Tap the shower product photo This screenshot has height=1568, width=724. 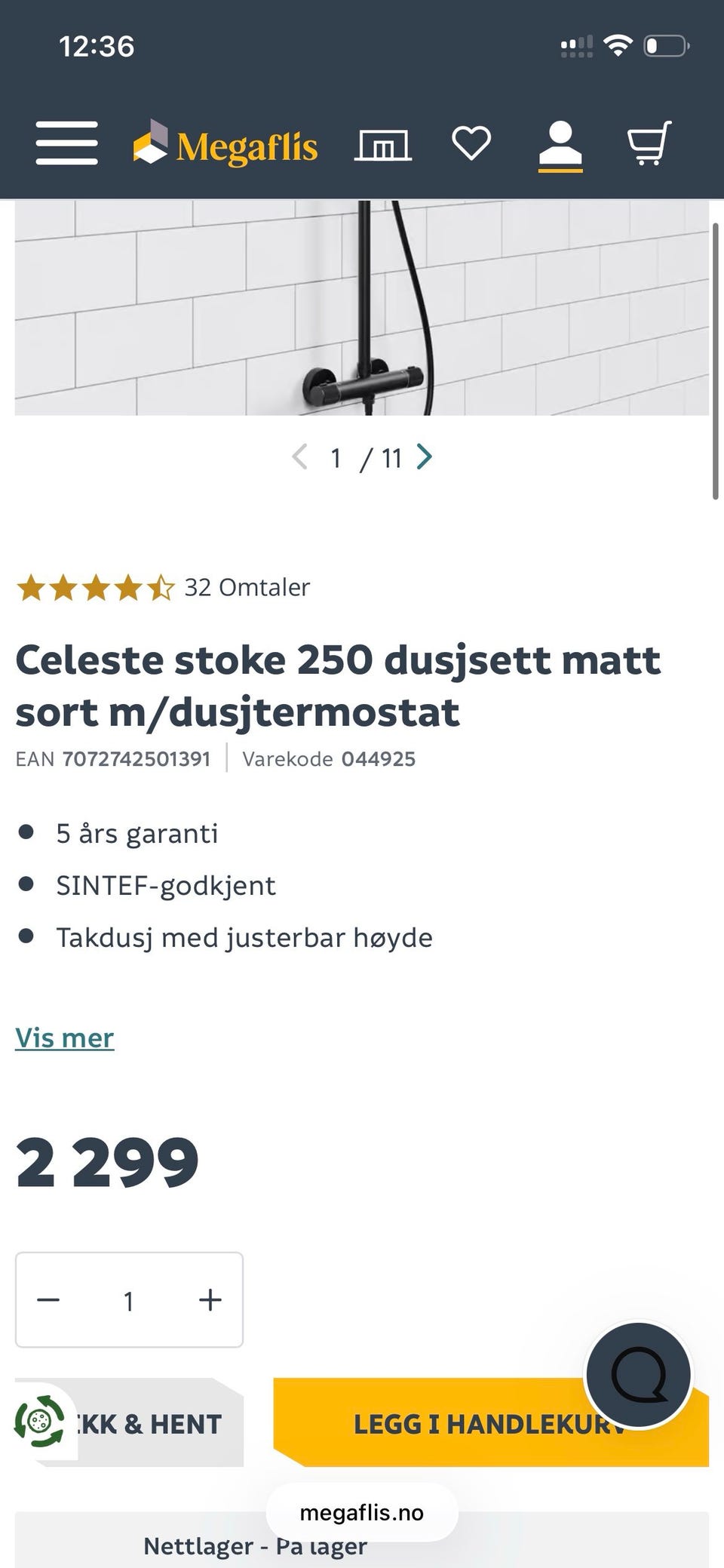361,309
